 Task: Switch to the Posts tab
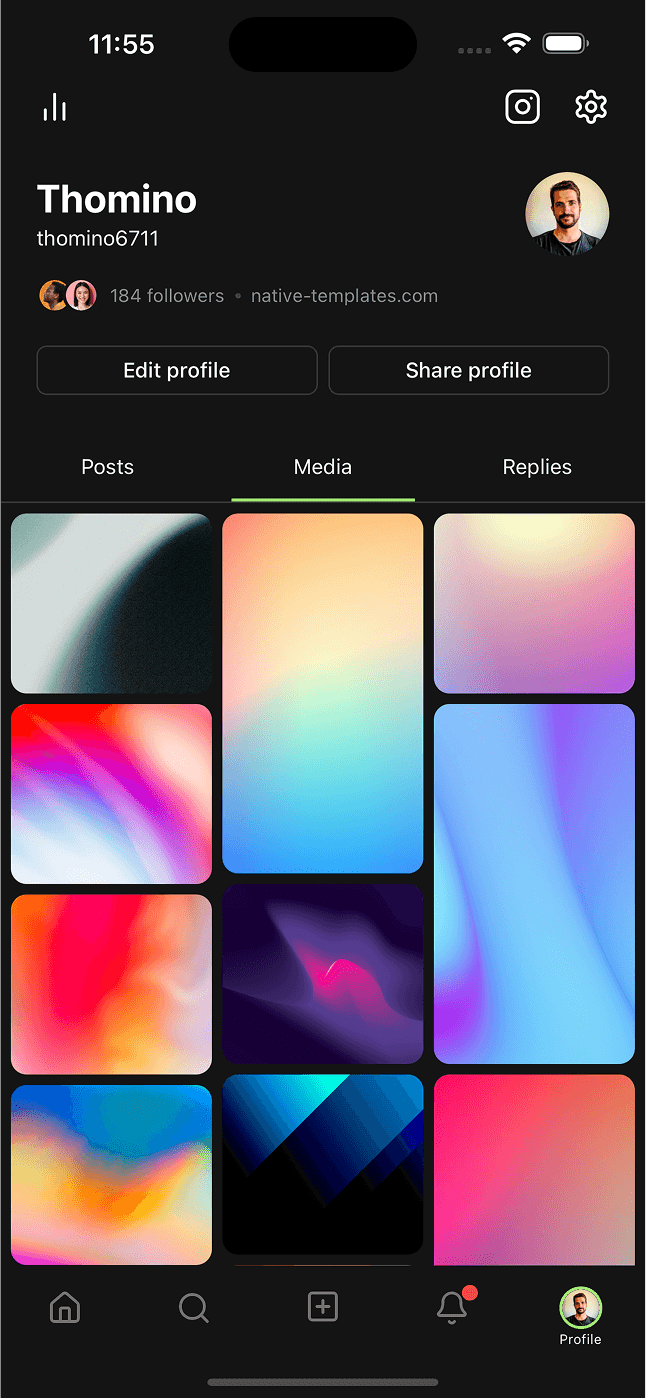pos(108,467)
